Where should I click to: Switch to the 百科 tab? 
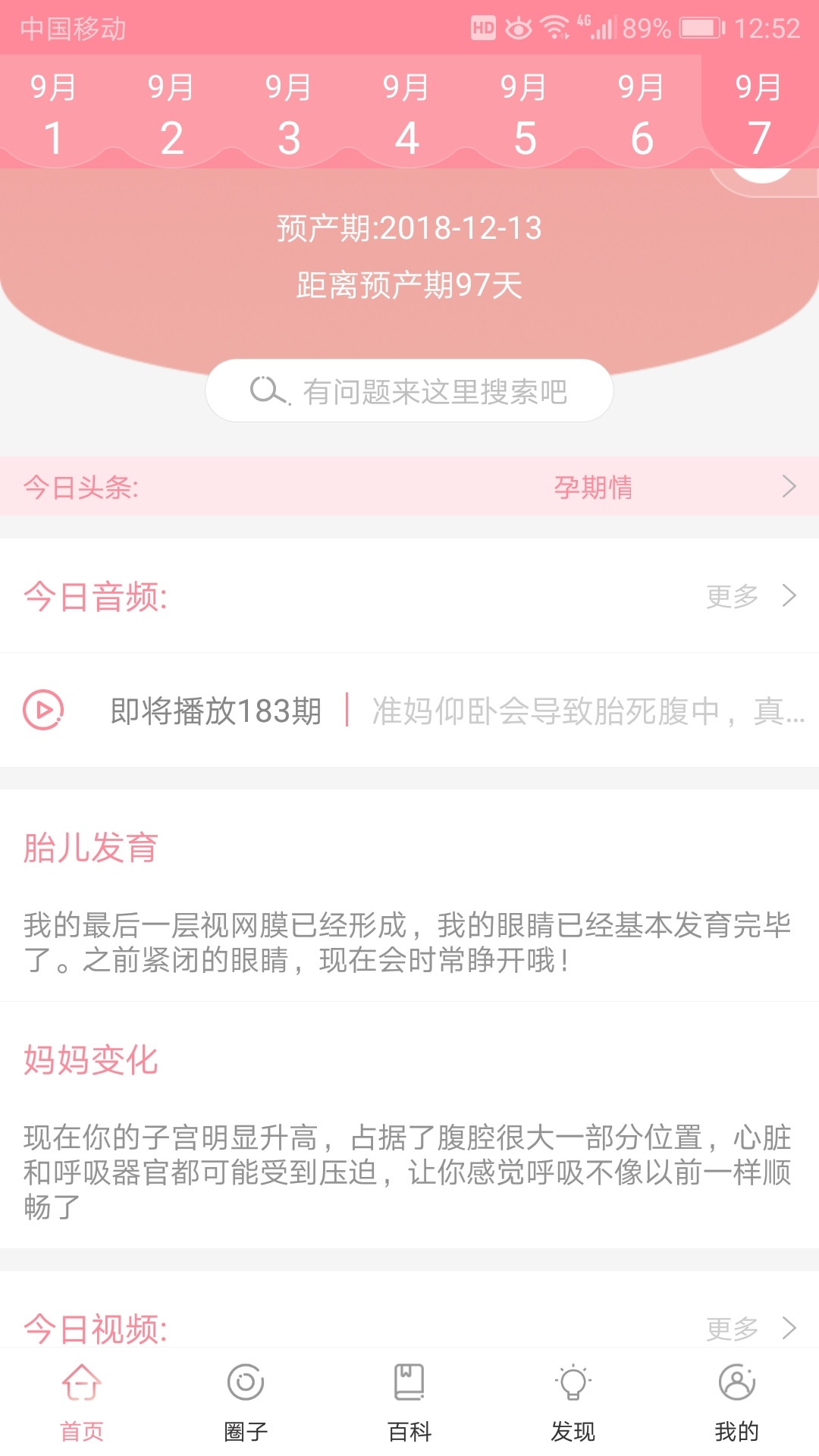409,1401
